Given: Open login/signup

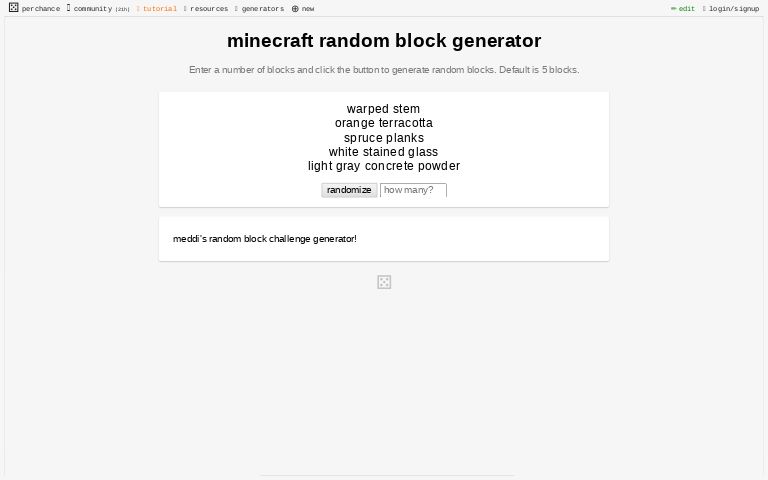Looking at the screenshot, I should tap(733, 8).
